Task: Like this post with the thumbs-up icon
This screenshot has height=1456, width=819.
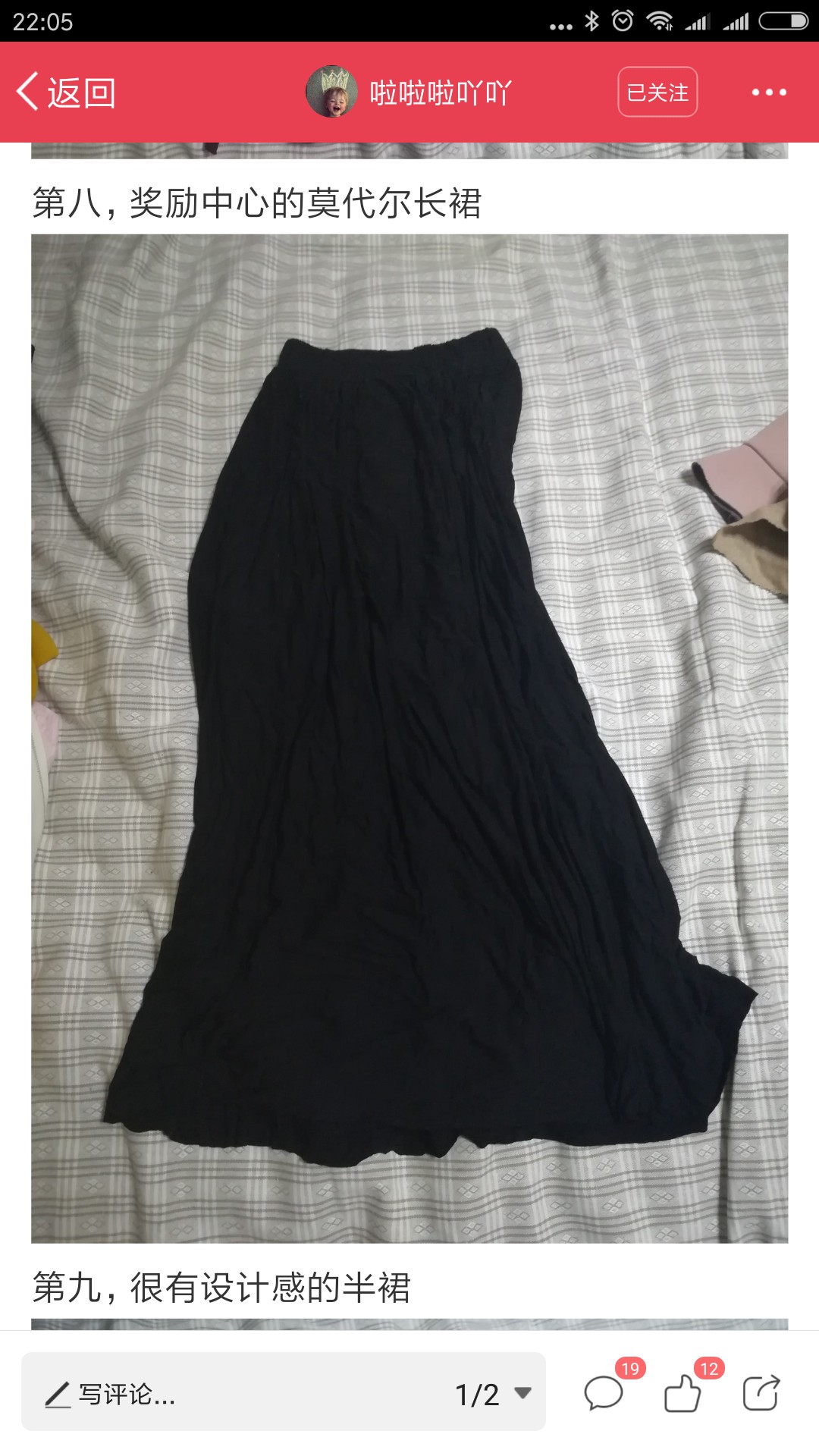Action: click(682, 1392)
